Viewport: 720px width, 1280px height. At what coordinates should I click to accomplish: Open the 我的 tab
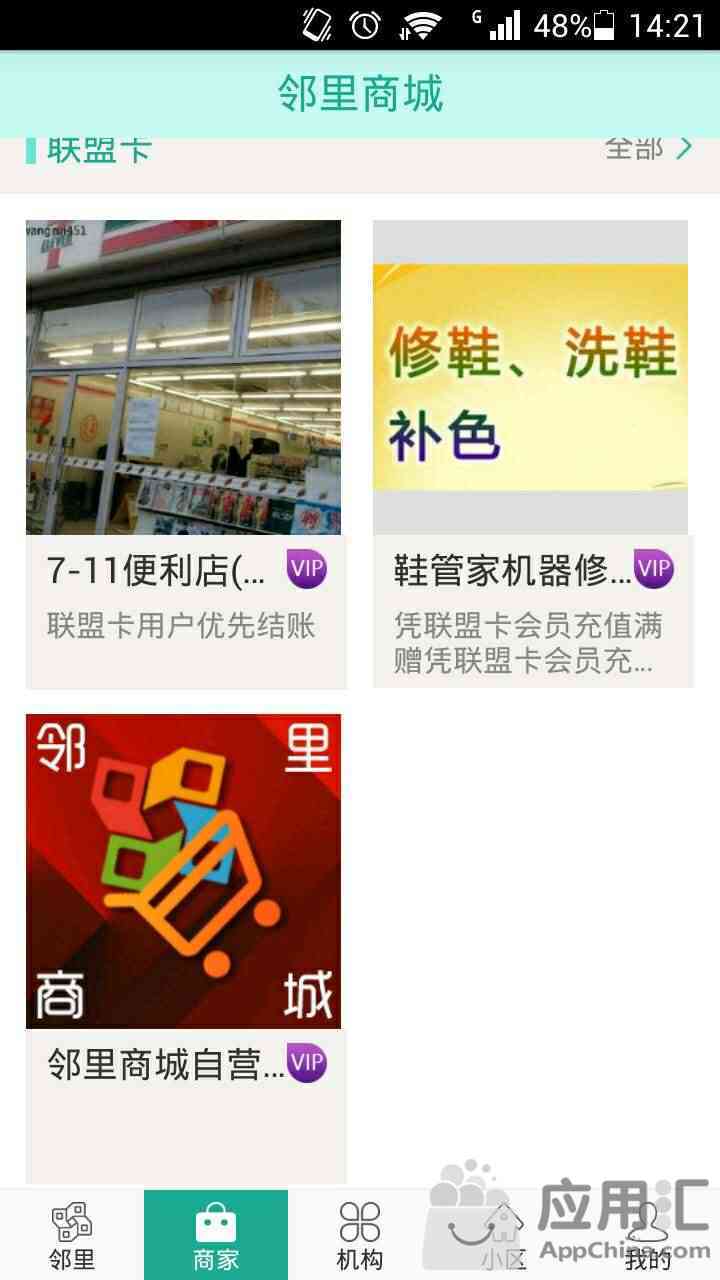648,1236
